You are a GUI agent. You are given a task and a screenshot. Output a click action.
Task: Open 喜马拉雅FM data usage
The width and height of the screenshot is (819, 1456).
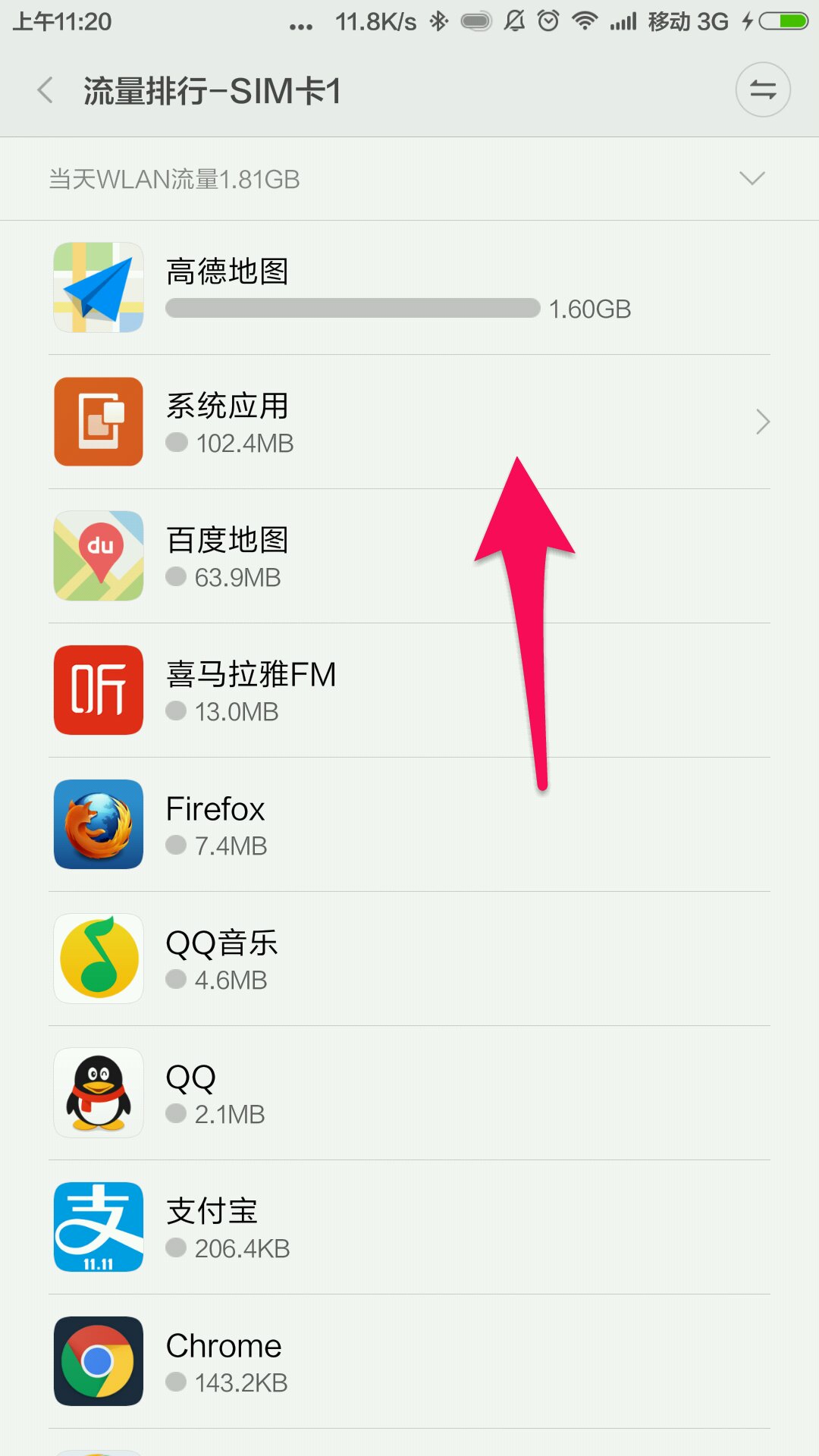point(409,690)
